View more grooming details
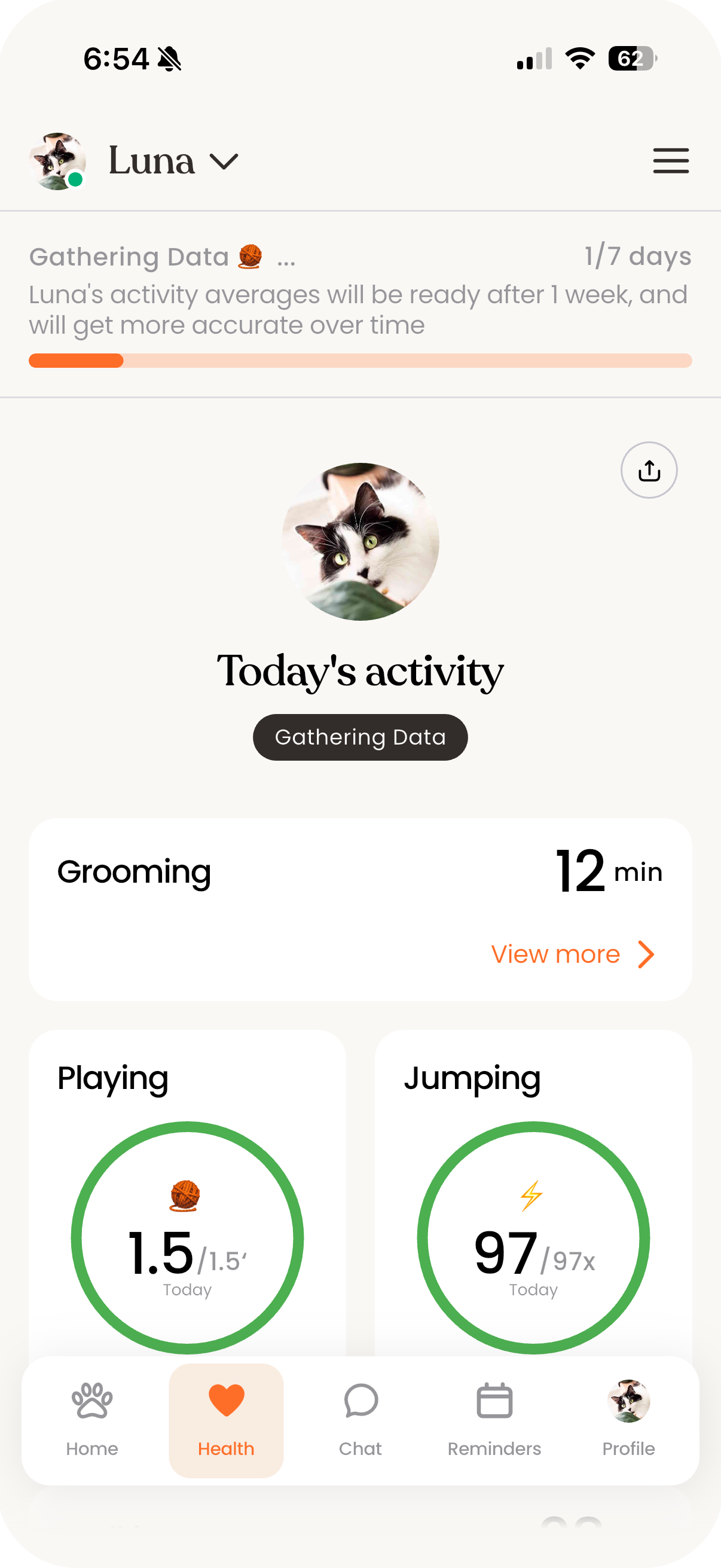Screen dimensions: 721x1568 573,954
